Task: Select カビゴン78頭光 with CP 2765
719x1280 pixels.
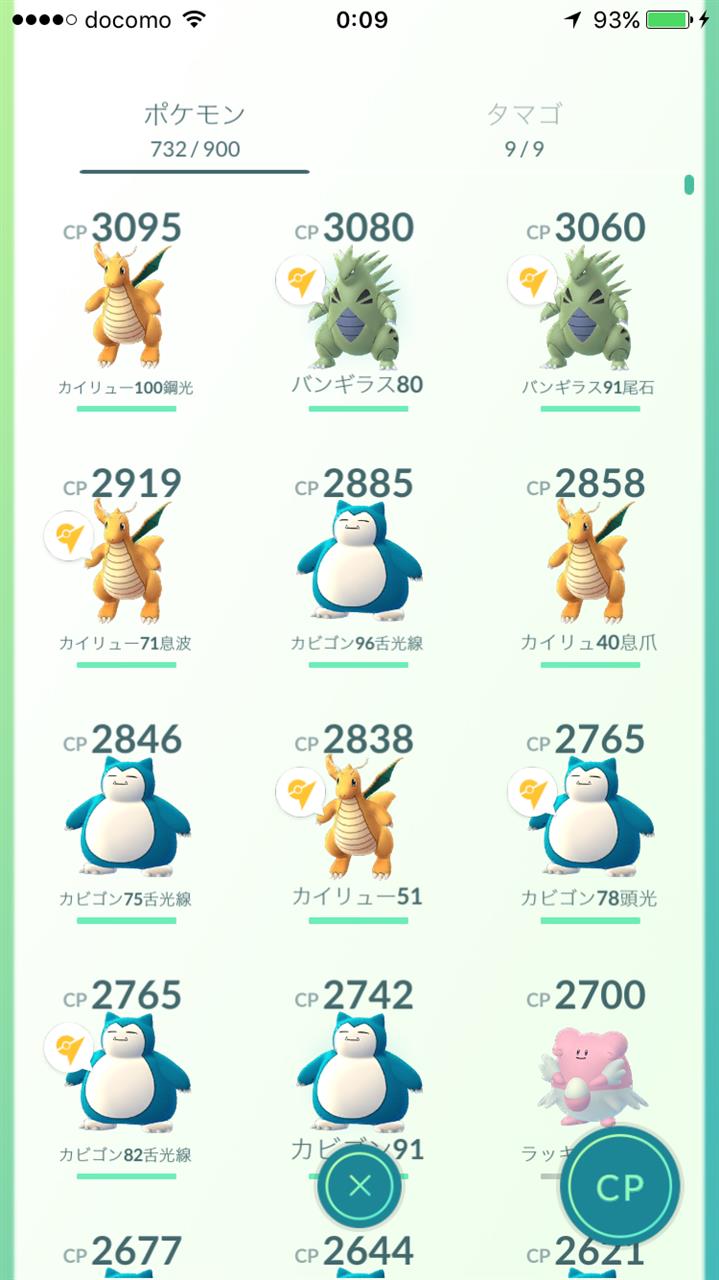Action: (x=588, y=822)
